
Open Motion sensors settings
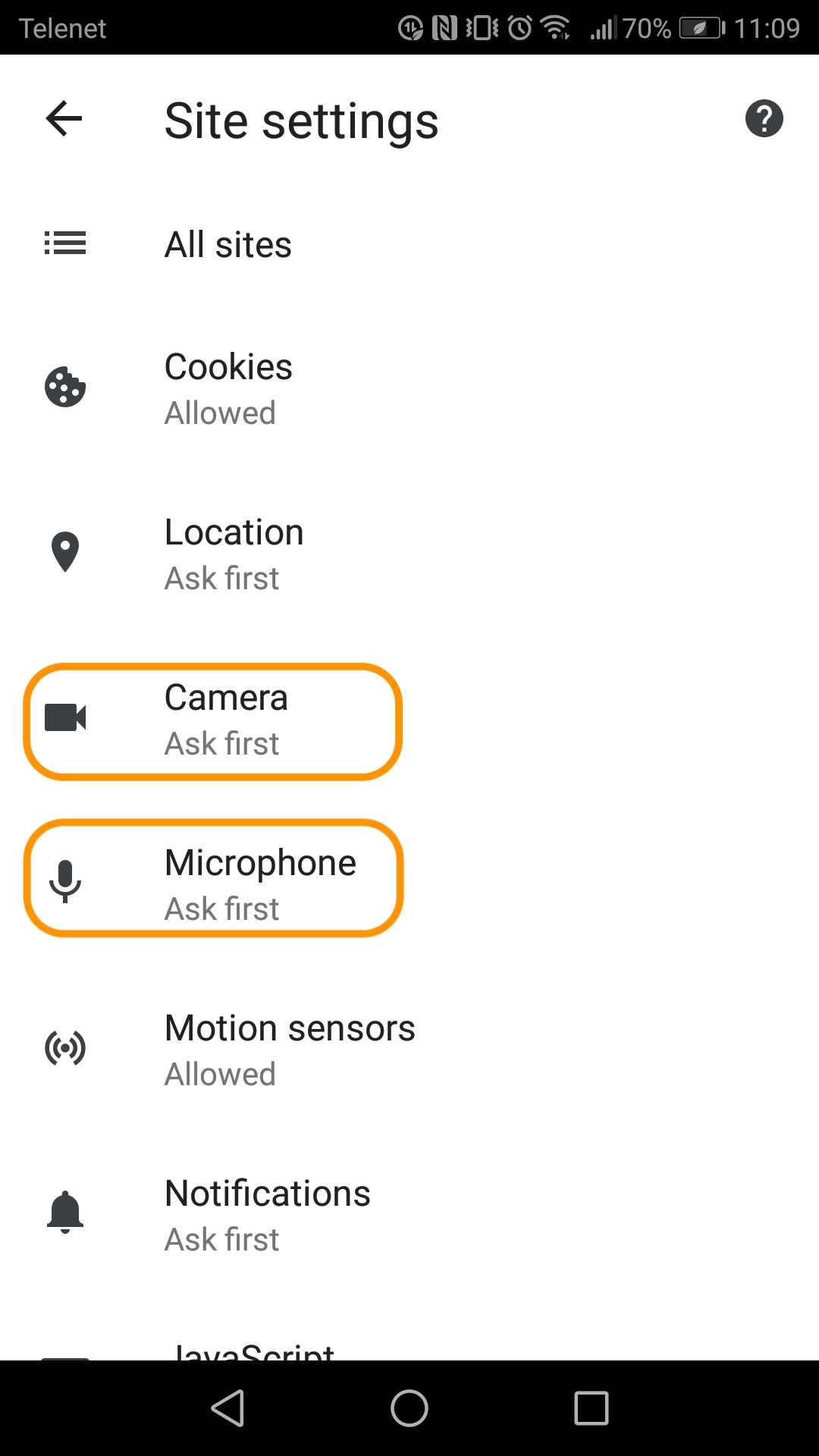[x=409, y=1050]
